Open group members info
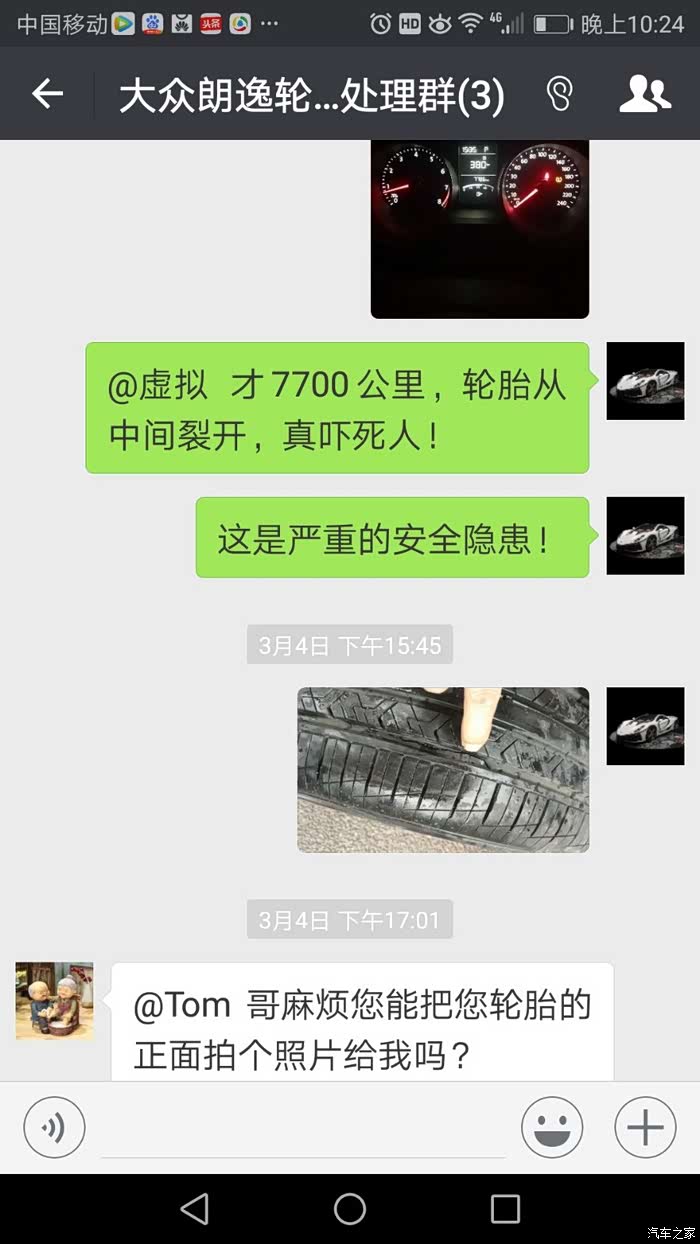 tap(645, 94)
